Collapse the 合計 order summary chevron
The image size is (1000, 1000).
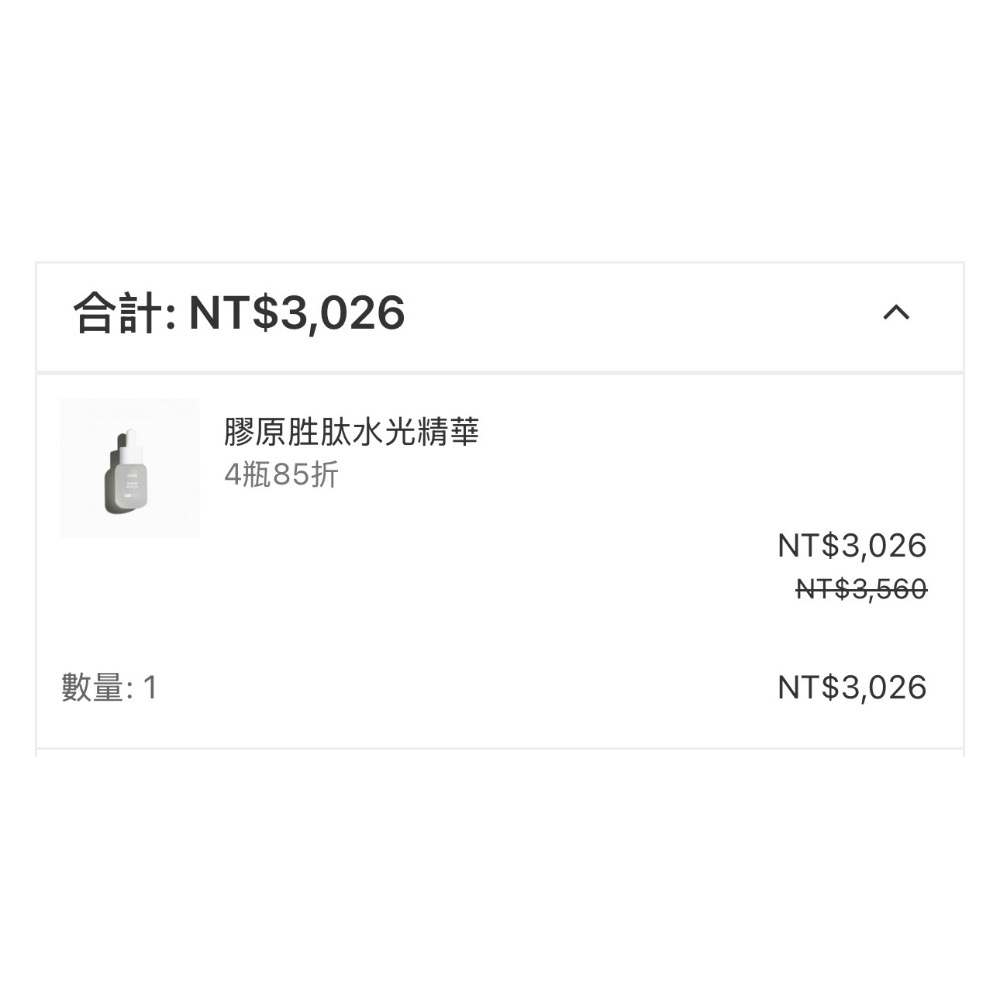coord(896,312)
